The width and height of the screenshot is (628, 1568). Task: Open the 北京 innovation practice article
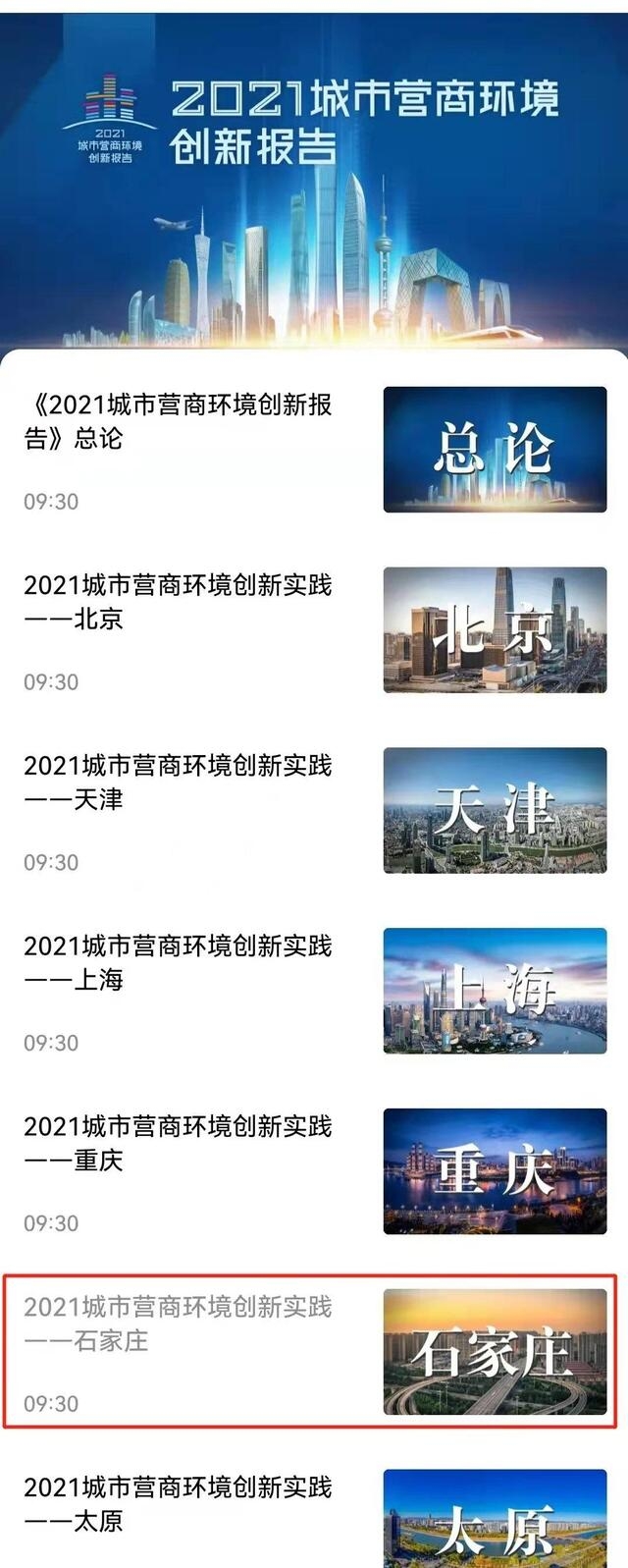tap(179, 602)
